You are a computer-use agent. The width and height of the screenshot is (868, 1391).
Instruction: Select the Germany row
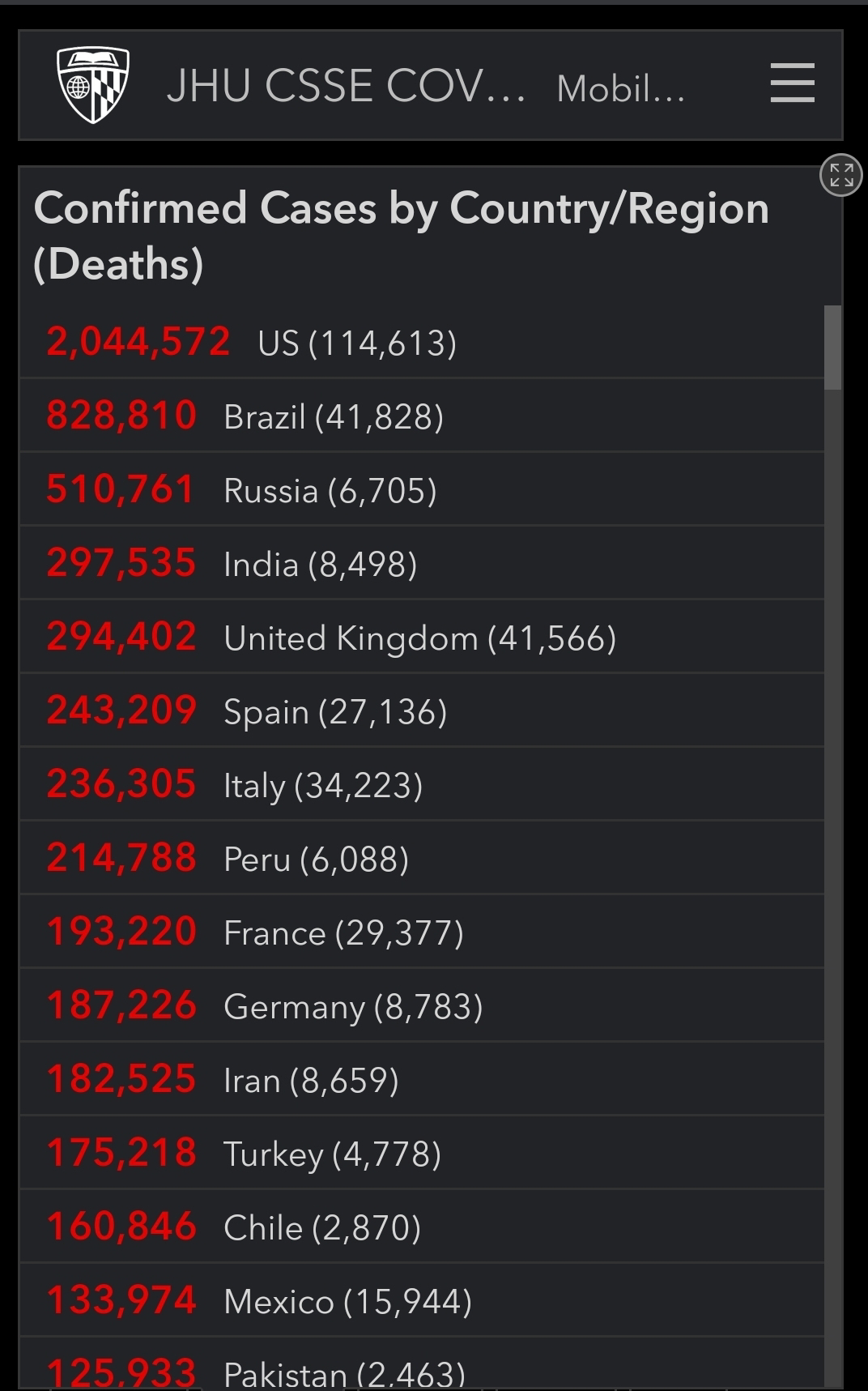point(422,1005)
